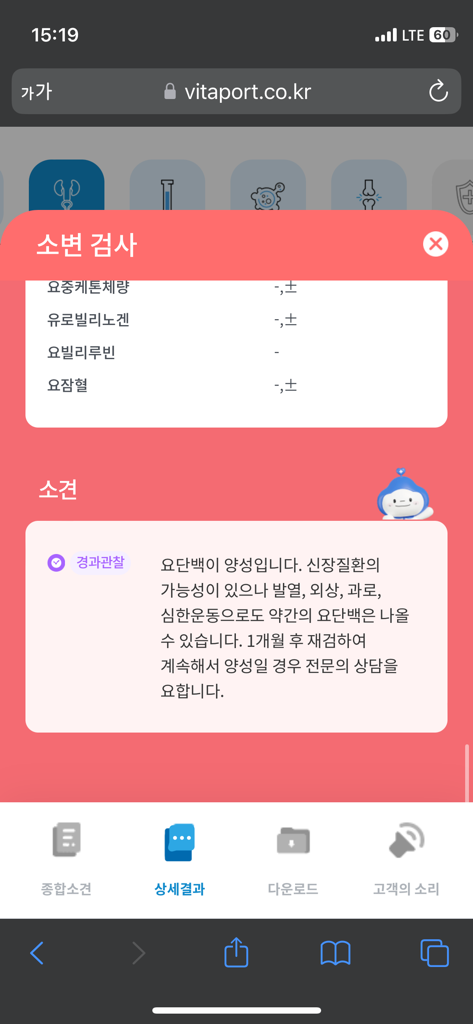Go back in Safari
Screen dimensions: 473x1024
click(37, 953)
